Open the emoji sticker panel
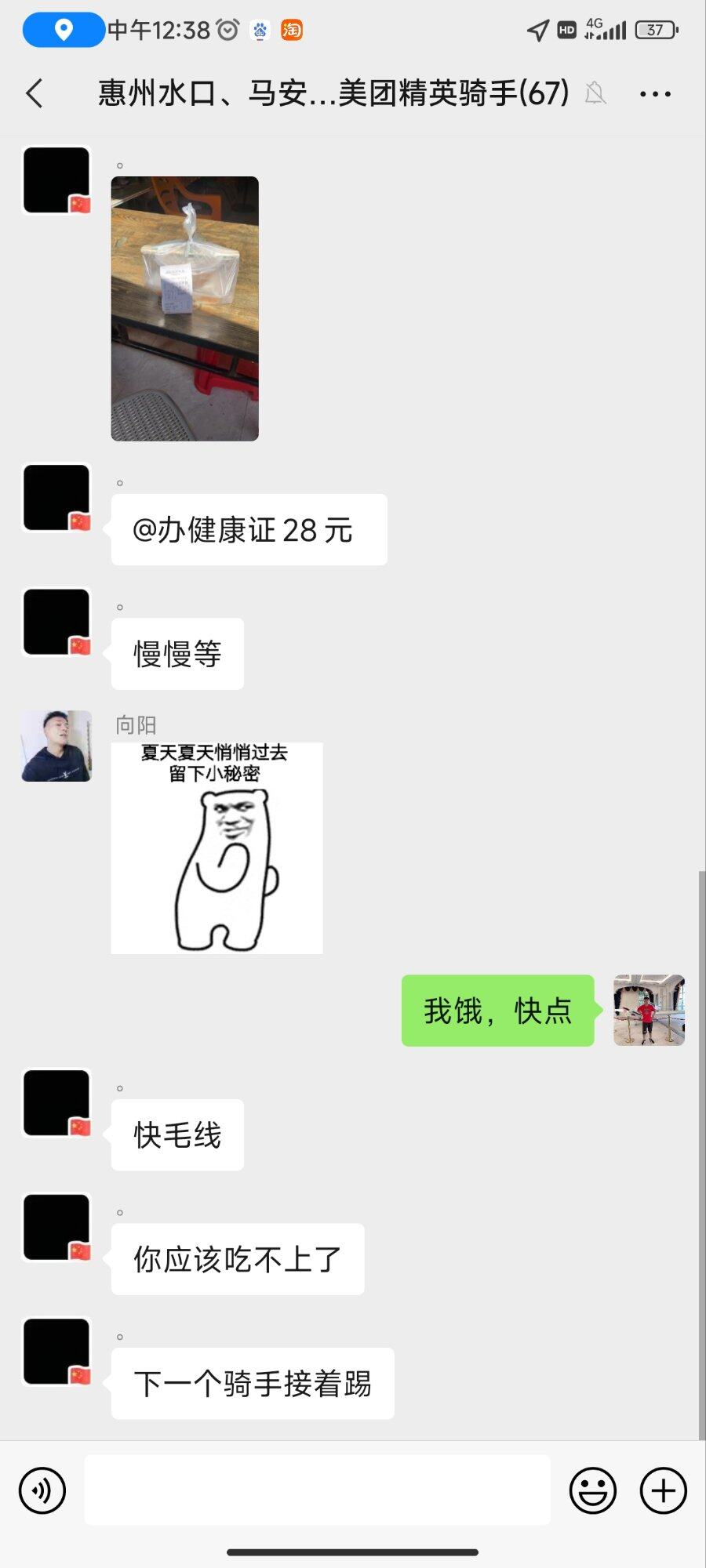The height and width of the screenshot is (1568, 706). 593,1490
